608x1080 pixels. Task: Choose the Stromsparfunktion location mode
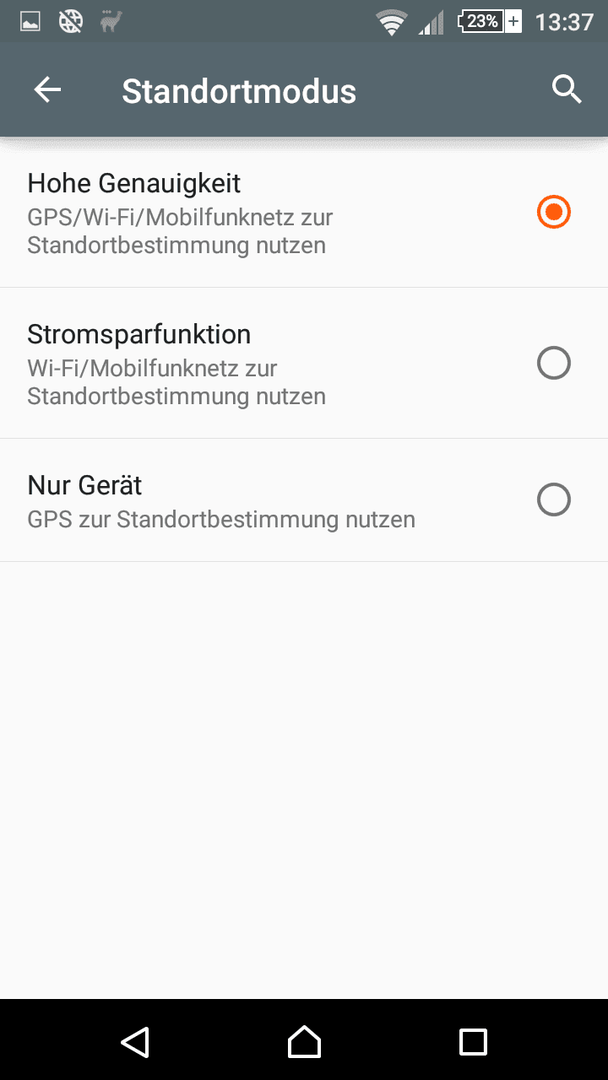(304, 363)
